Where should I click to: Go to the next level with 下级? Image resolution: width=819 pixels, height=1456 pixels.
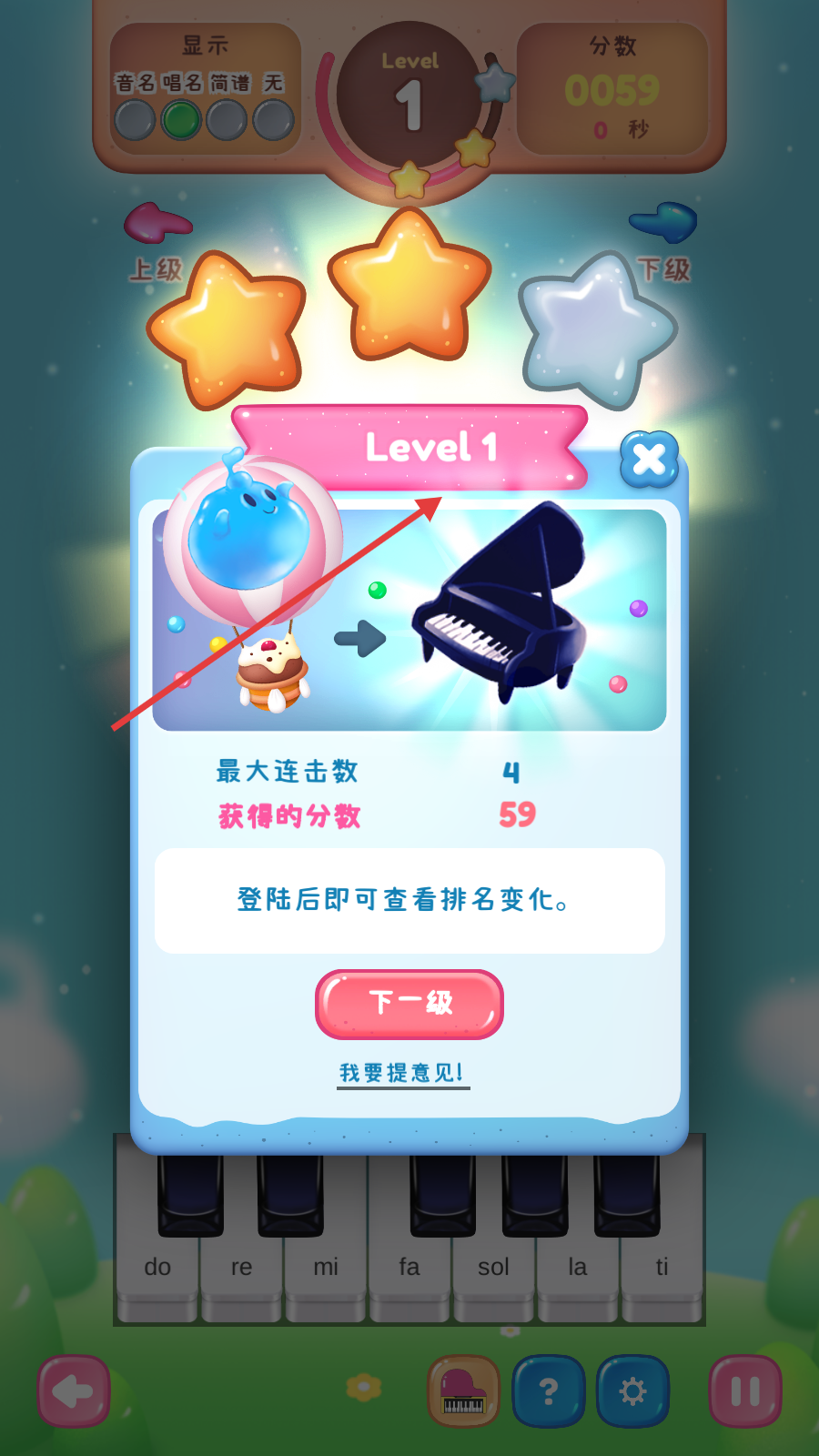663,241
